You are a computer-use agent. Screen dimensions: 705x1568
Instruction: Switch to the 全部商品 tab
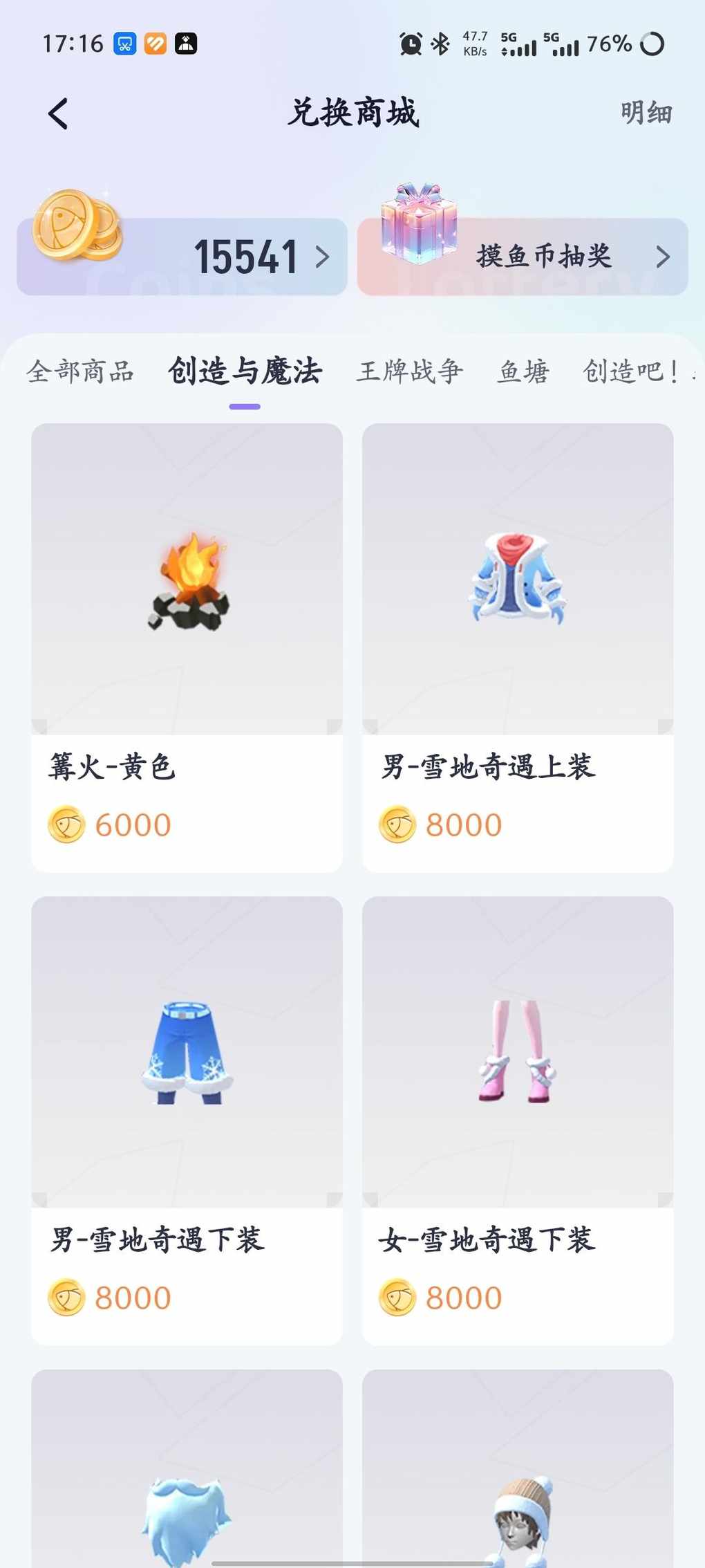pyautogui.click(x=80, y=371)
